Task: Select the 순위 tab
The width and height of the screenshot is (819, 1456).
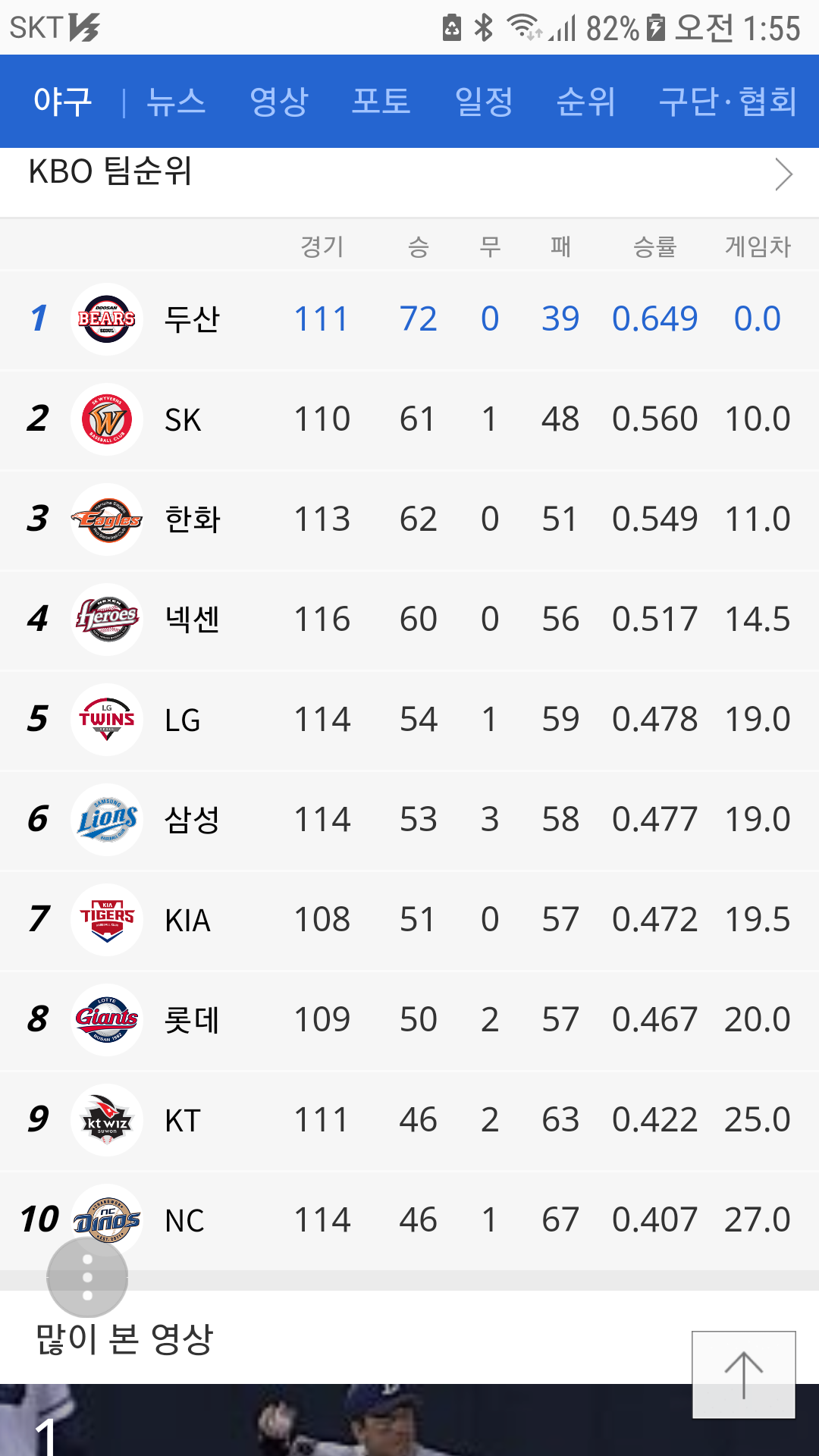Action: point(585,102)
